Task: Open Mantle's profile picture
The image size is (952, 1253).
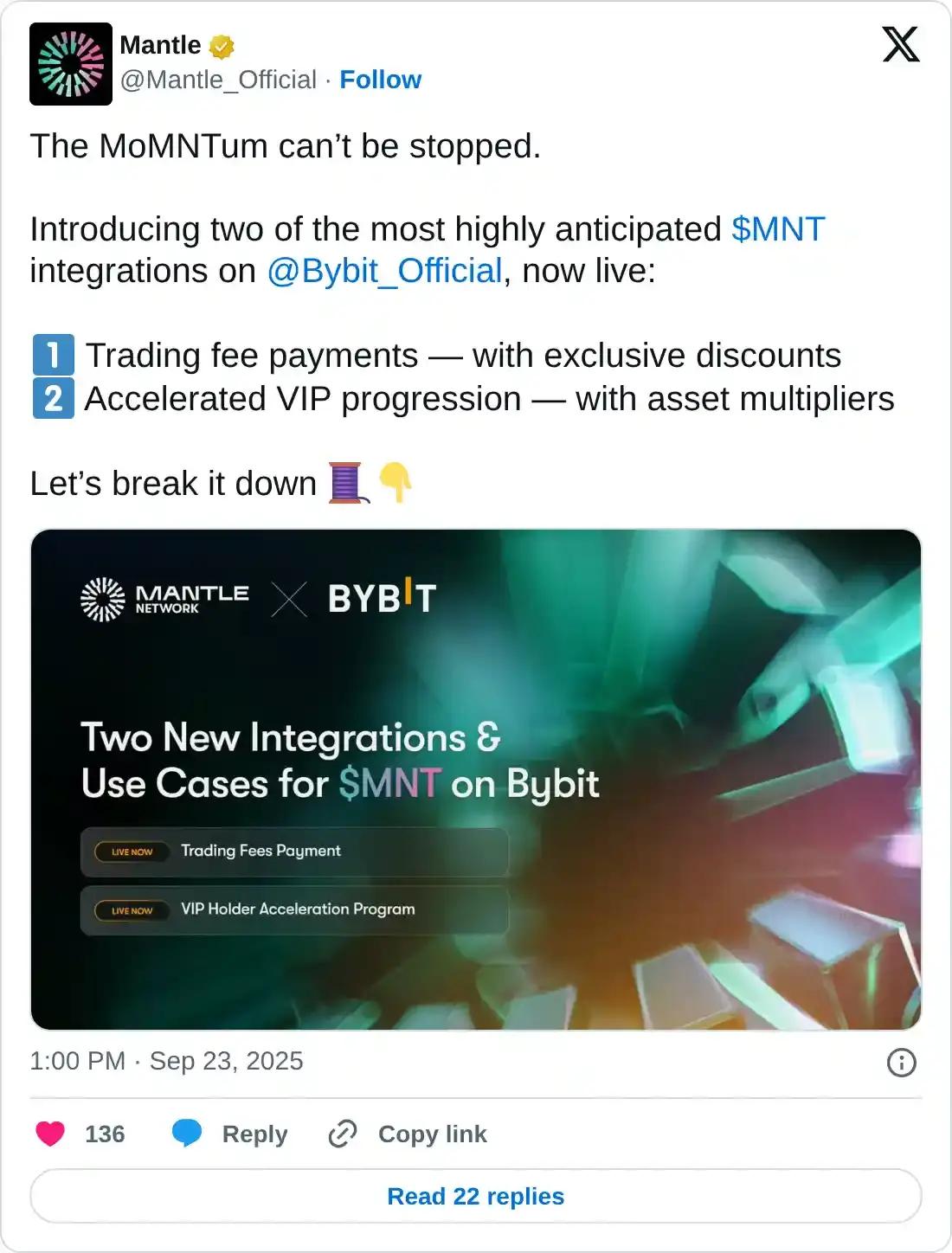Action: click(x=71, y=64)
